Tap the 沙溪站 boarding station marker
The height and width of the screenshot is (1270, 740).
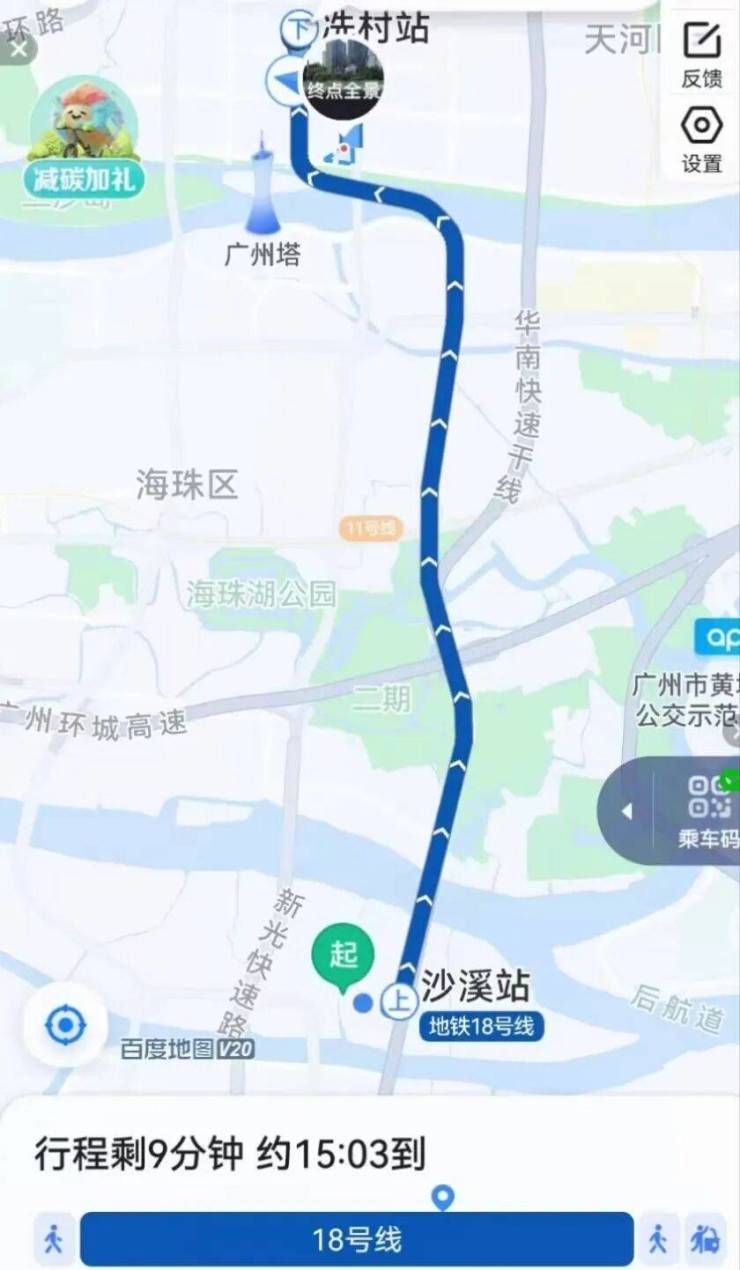(x=399, y=1002)
